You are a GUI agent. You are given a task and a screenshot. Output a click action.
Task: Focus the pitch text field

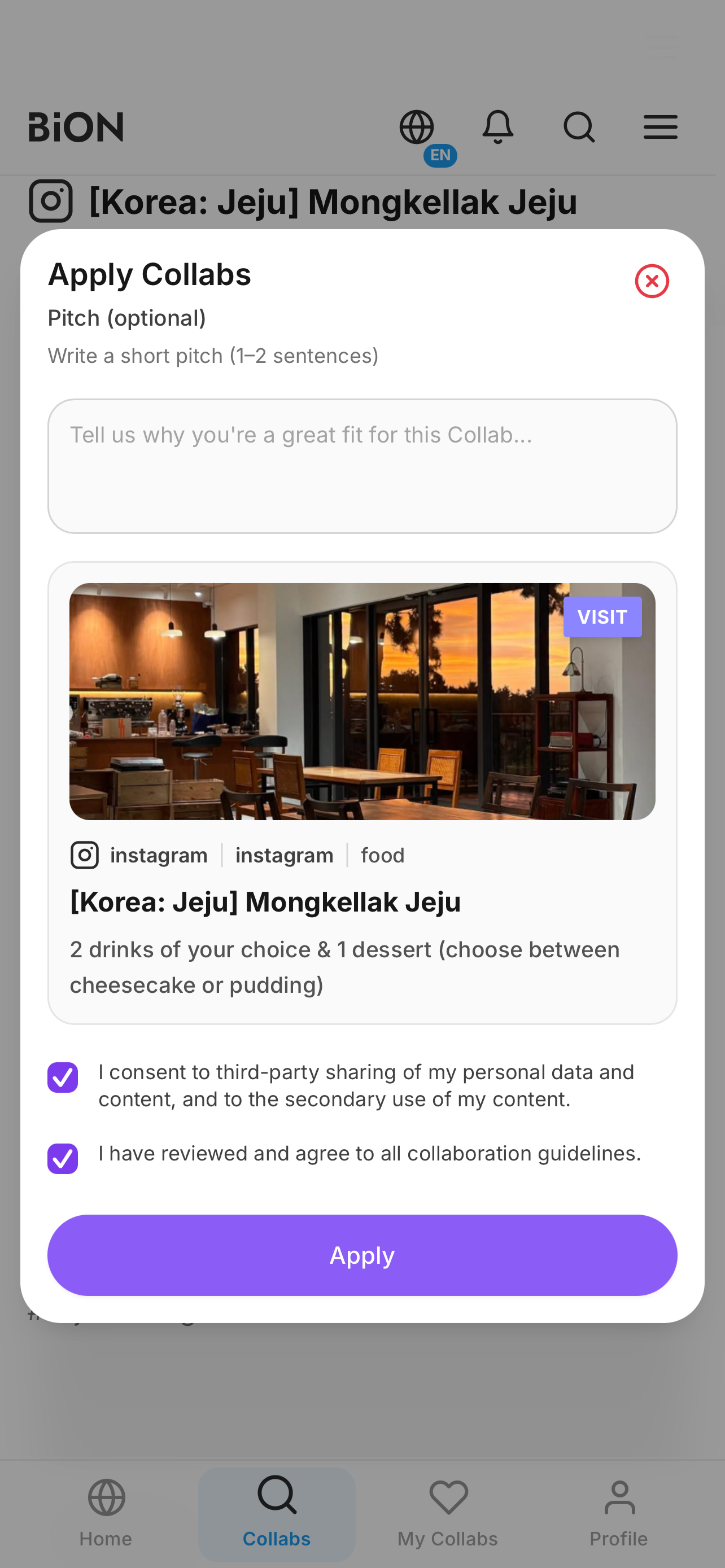[362, 466]
